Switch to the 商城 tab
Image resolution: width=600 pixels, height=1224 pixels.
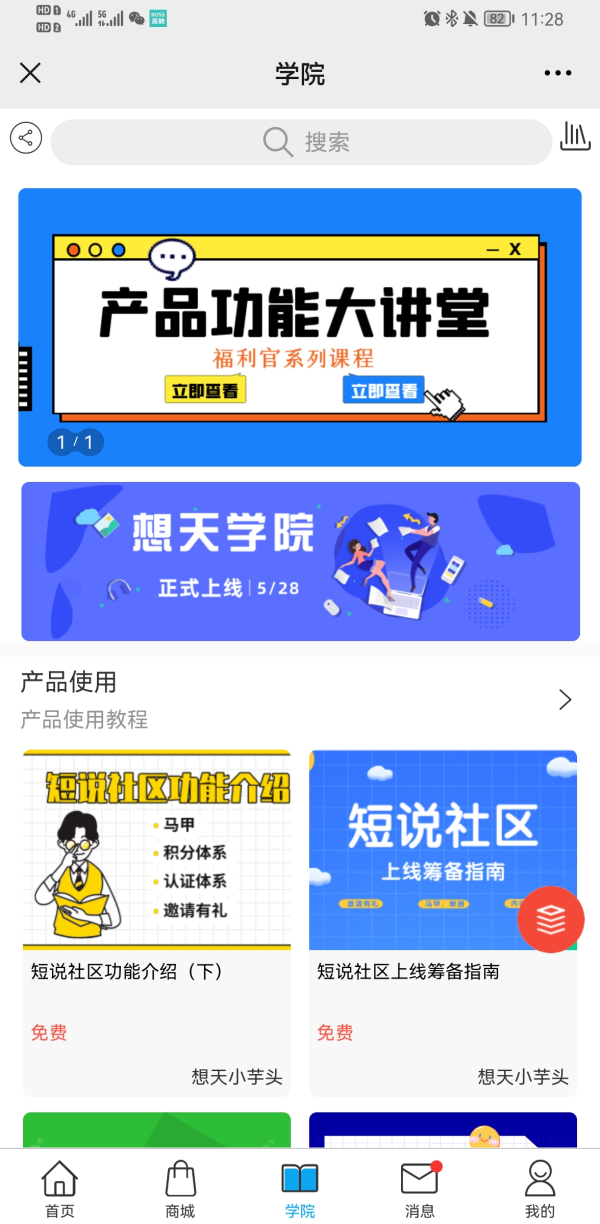tap(180, 1189)
